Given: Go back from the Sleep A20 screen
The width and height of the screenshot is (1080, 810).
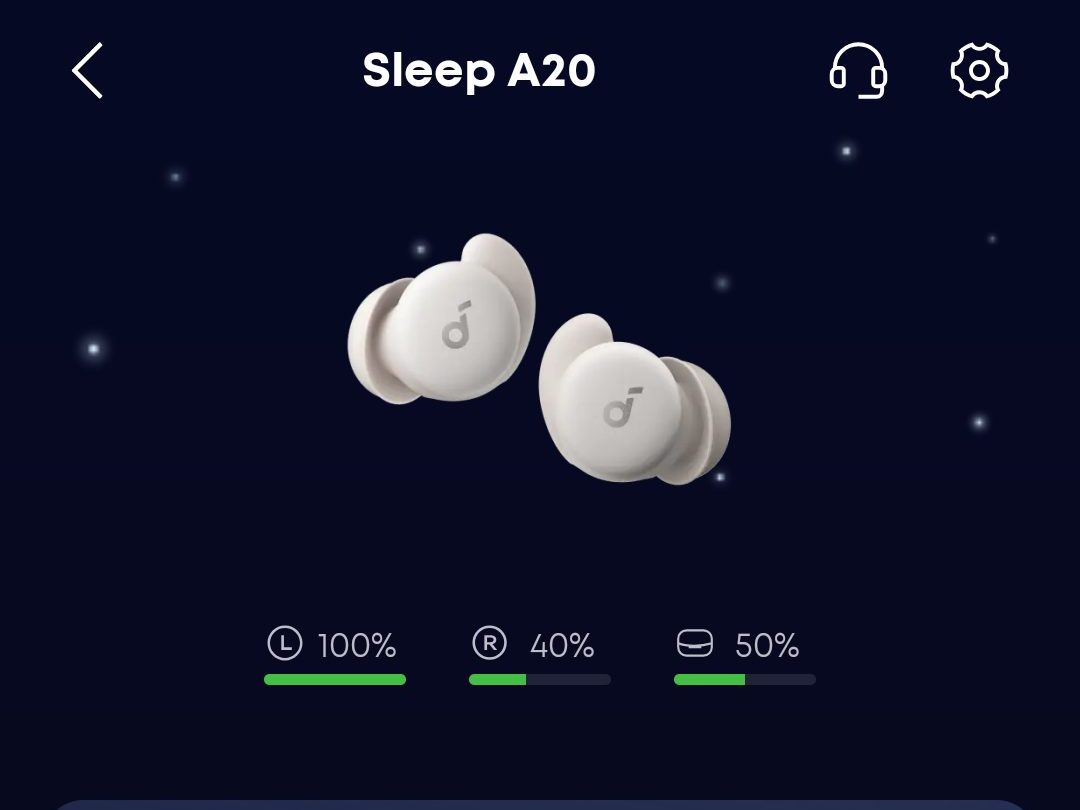Looking at the screenshot, I should pos(88,71).
